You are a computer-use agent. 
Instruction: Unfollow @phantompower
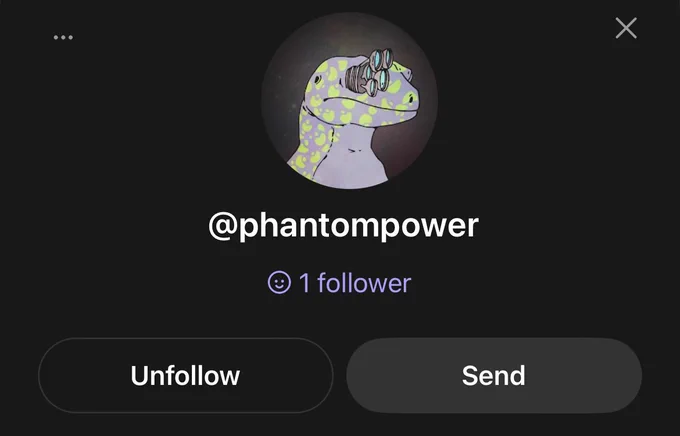(186, 375)
